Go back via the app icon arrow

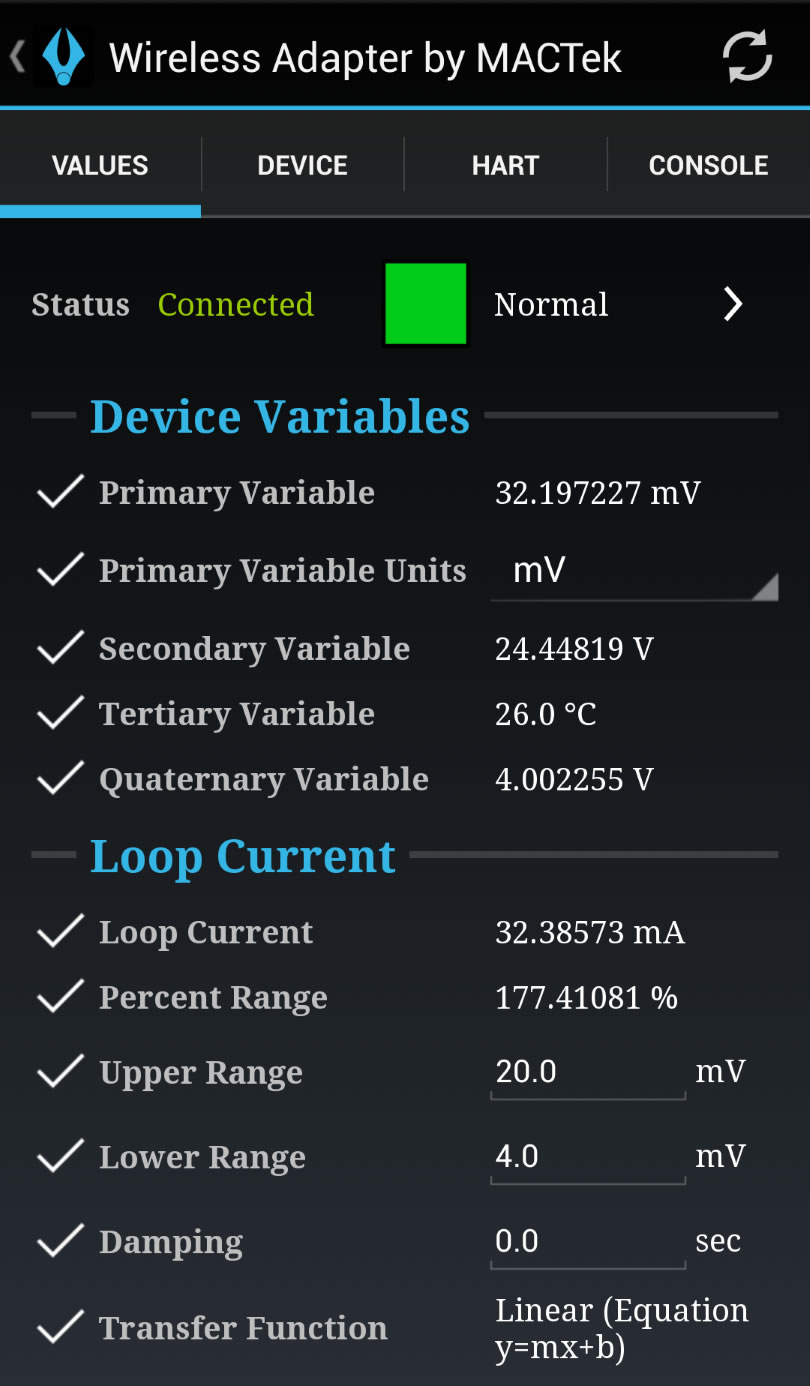(x=48, y=56)
